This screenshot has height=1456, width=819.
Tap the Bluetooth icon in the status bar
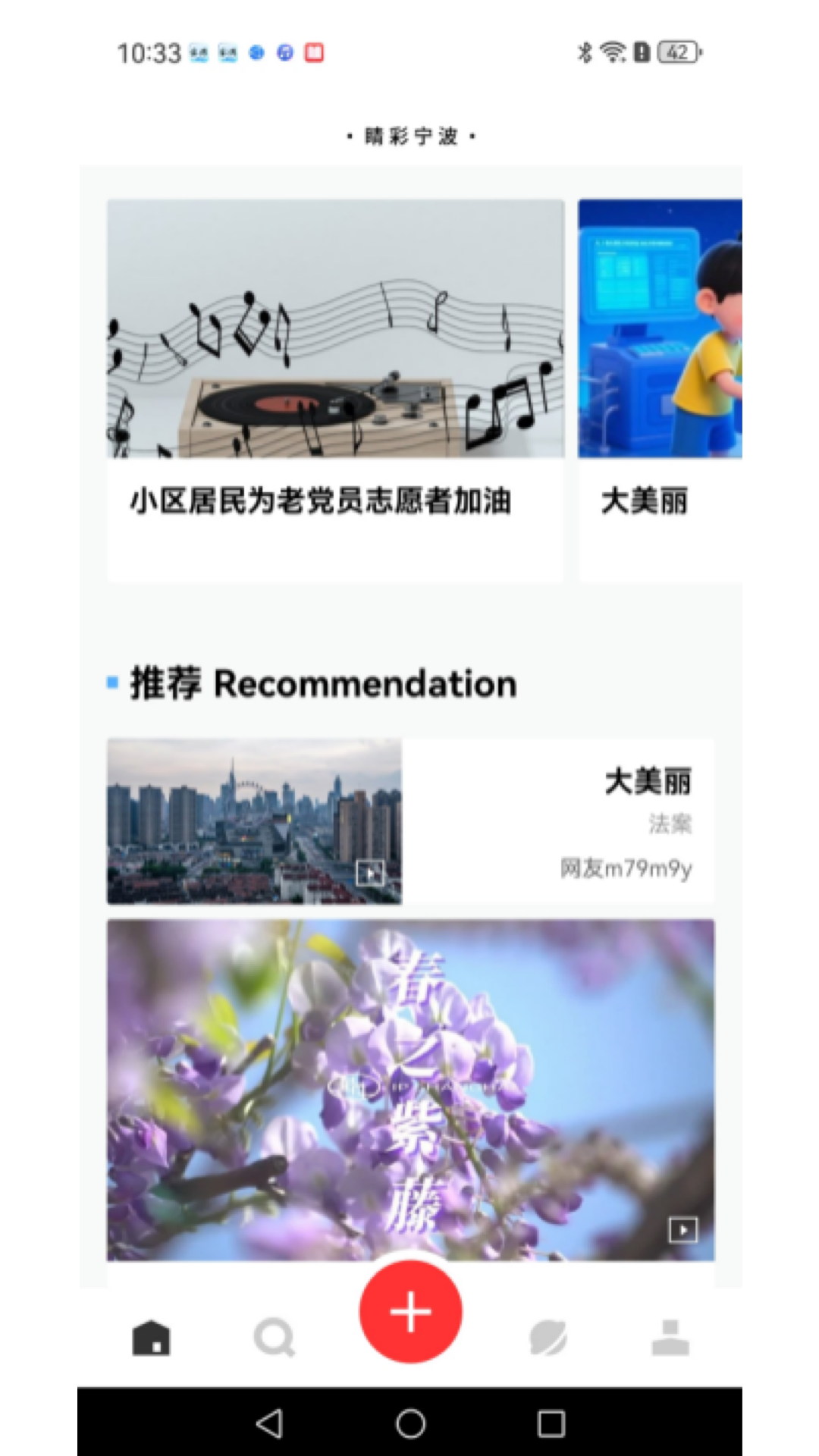click(x=584, y=52)
